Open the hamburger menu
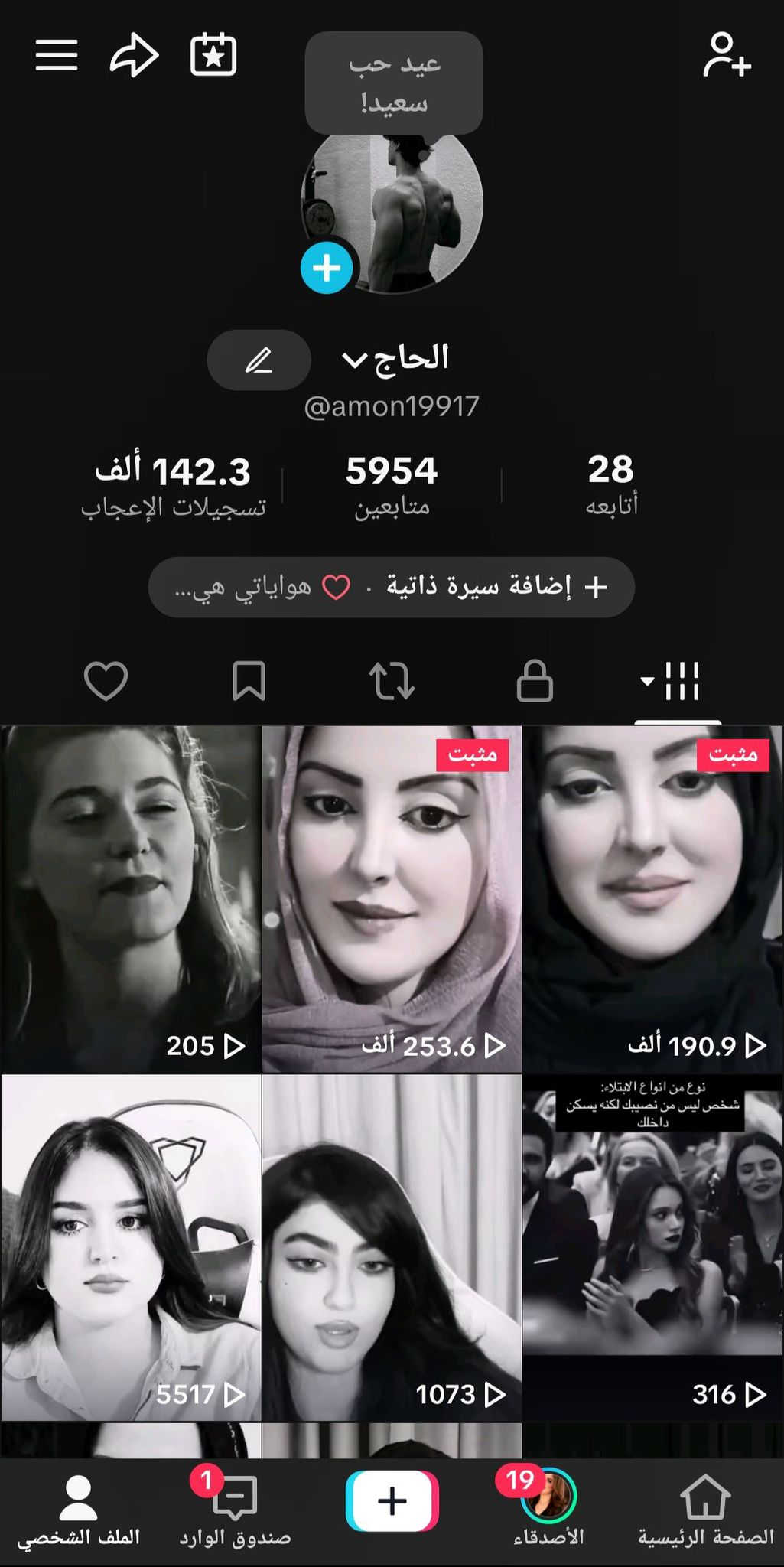 57,55
